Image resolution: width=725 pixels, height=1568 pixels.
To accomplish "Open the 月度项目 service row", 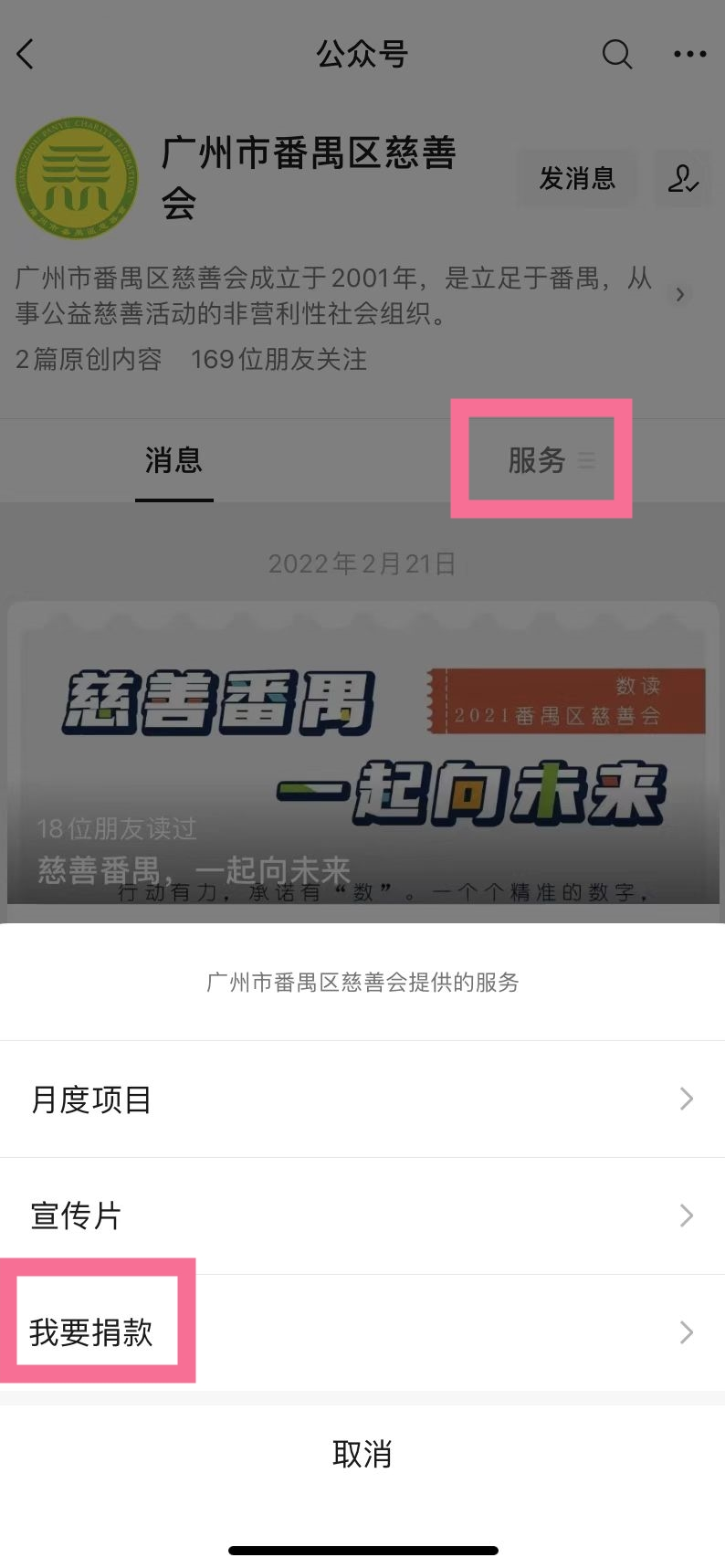I will click(362, 1100).
